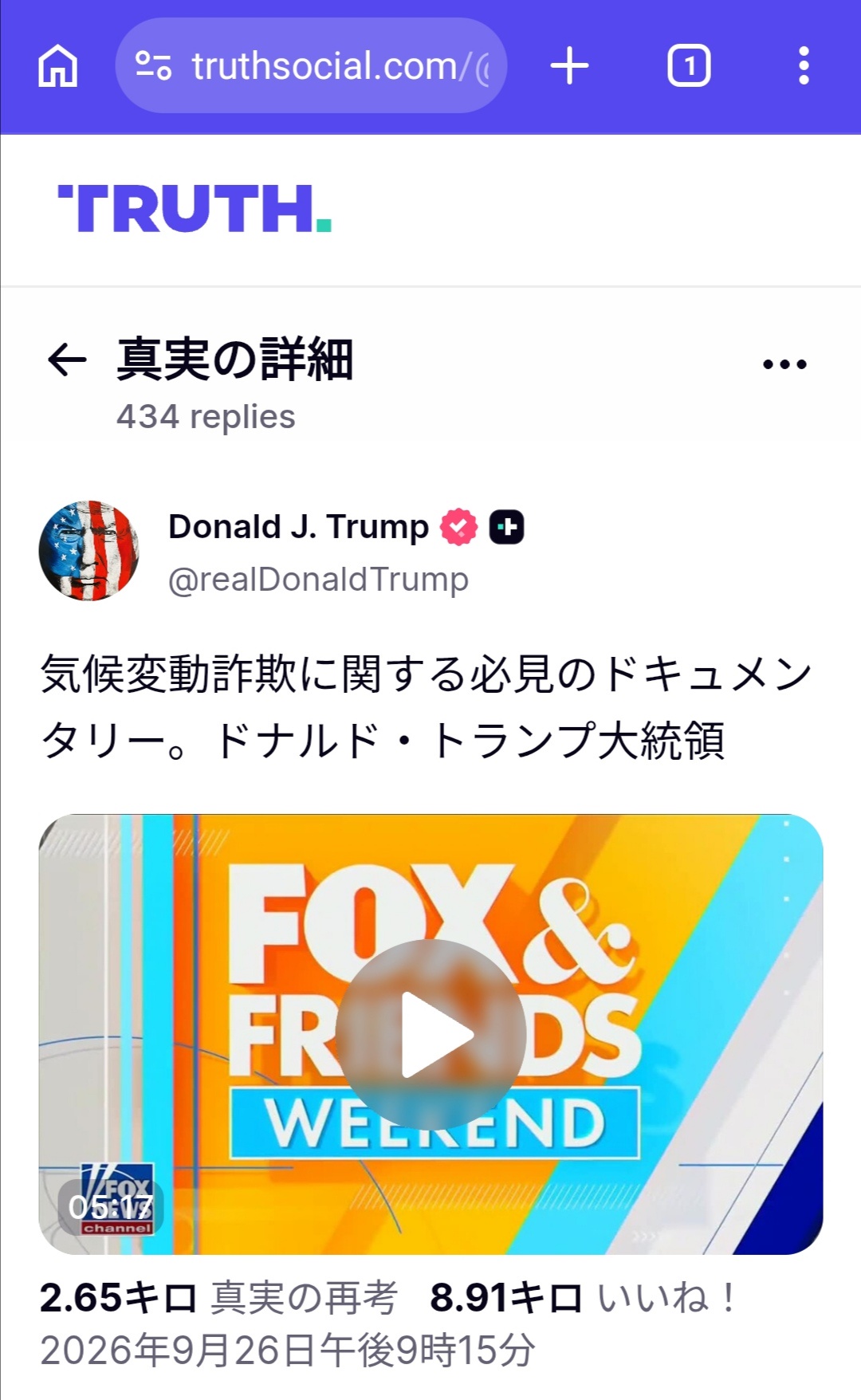
Task: Go to the browser home page
Action: [57, 65]
